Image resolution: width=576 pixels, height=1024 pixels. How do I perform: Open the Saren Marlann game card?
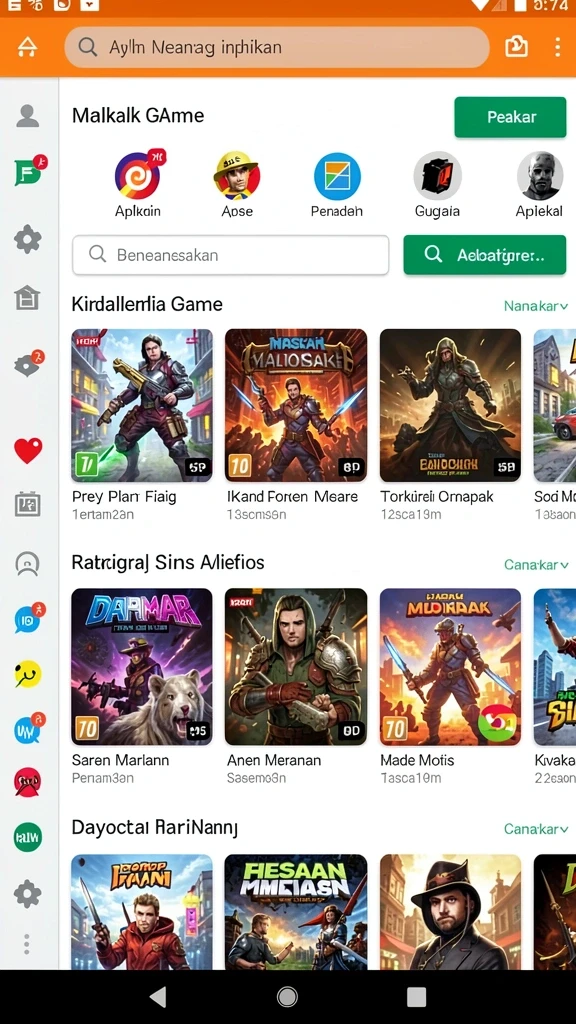(x=142, y=686)
